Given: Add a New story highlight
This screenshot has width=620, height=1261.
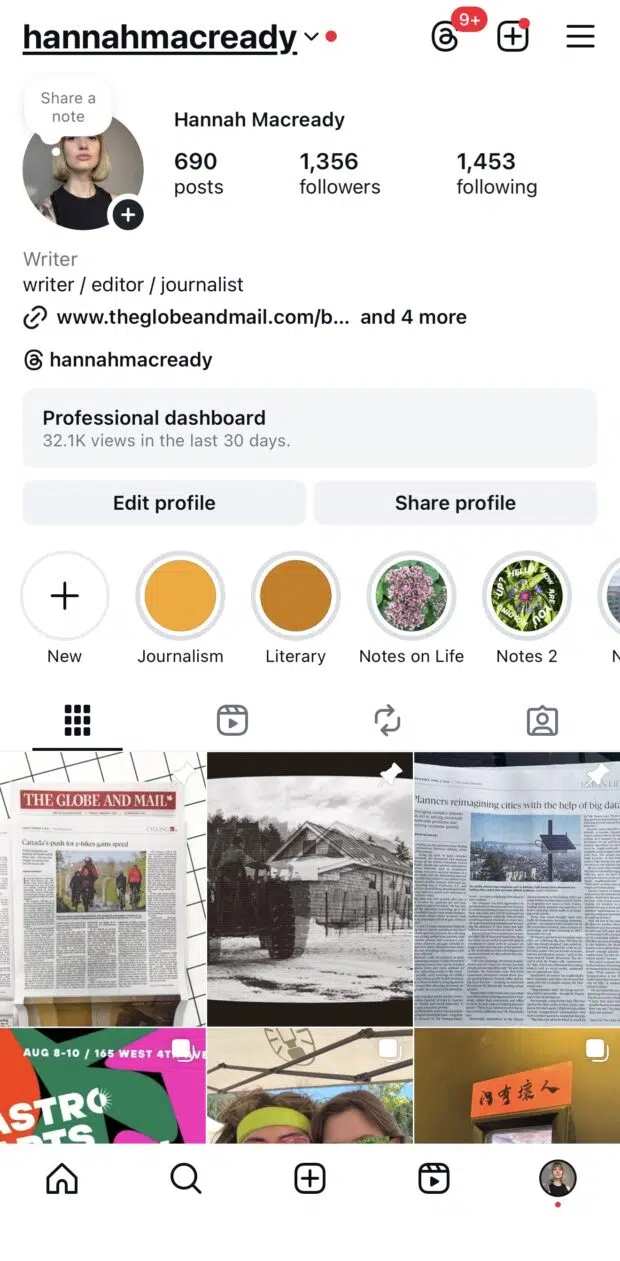Looking at the screenshot, I should coord(64,596).
